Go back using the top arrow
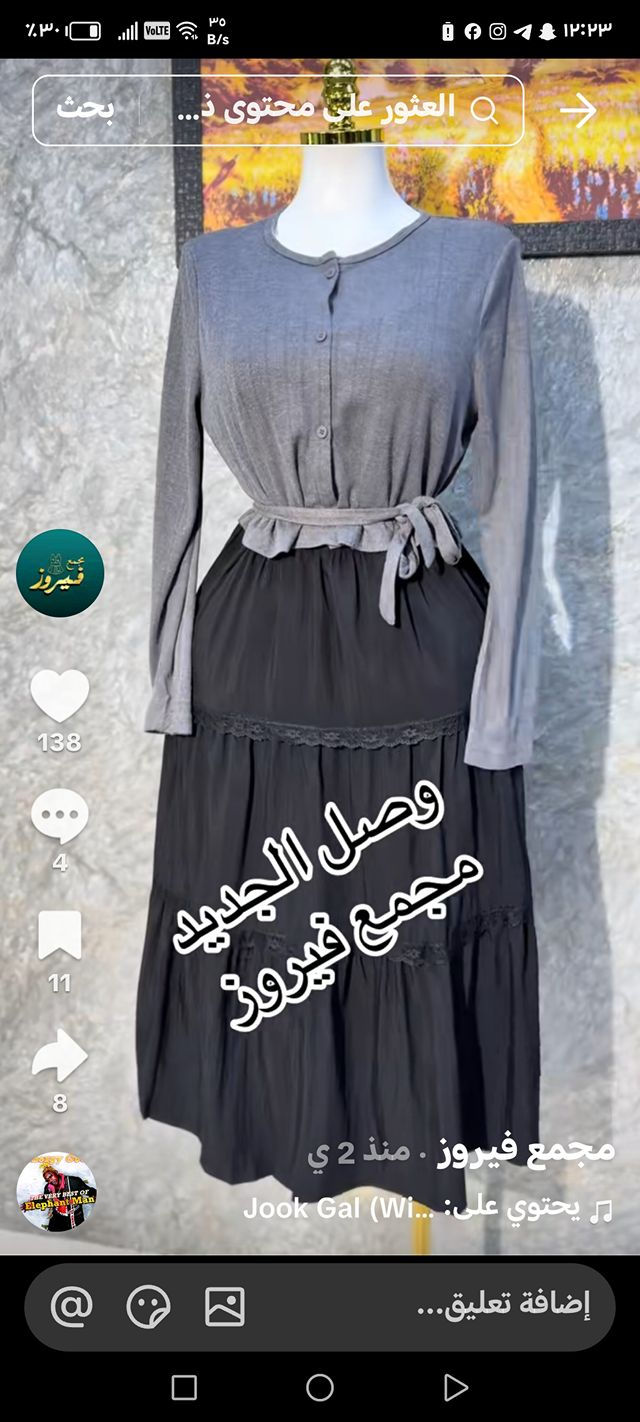Screen dimensions: 640x1422 tap(578, 111)
